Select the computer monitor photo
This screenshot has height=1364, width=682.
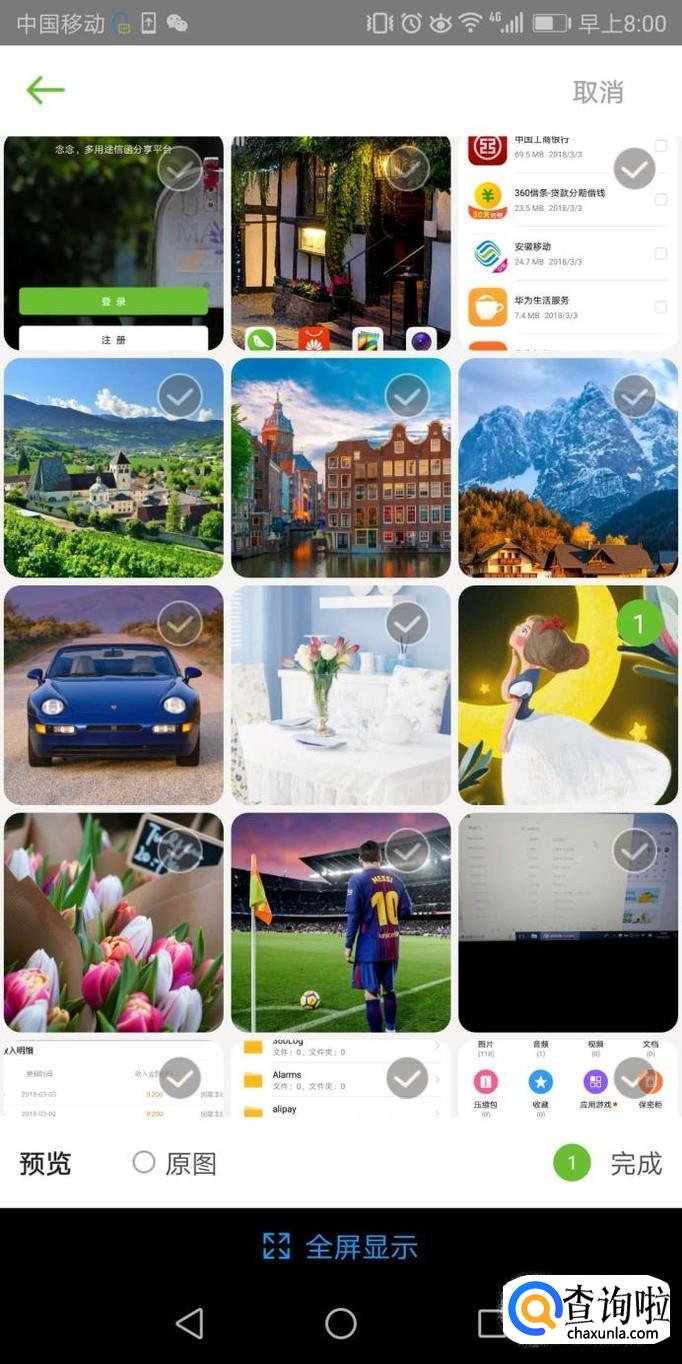pos(634,851)
